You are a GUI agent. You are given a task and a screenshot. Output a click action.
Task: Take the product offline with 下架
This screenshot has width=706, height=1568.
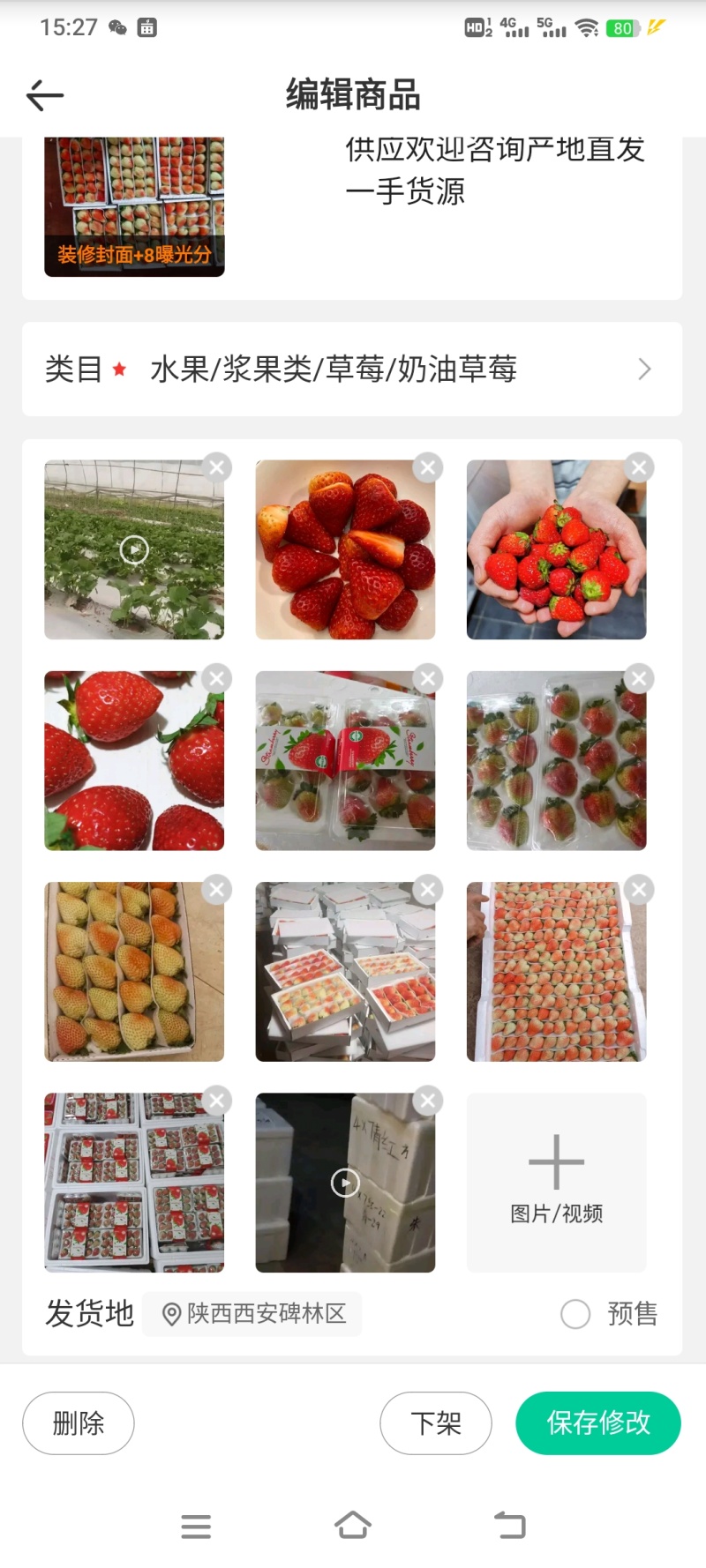[436, 1422]
